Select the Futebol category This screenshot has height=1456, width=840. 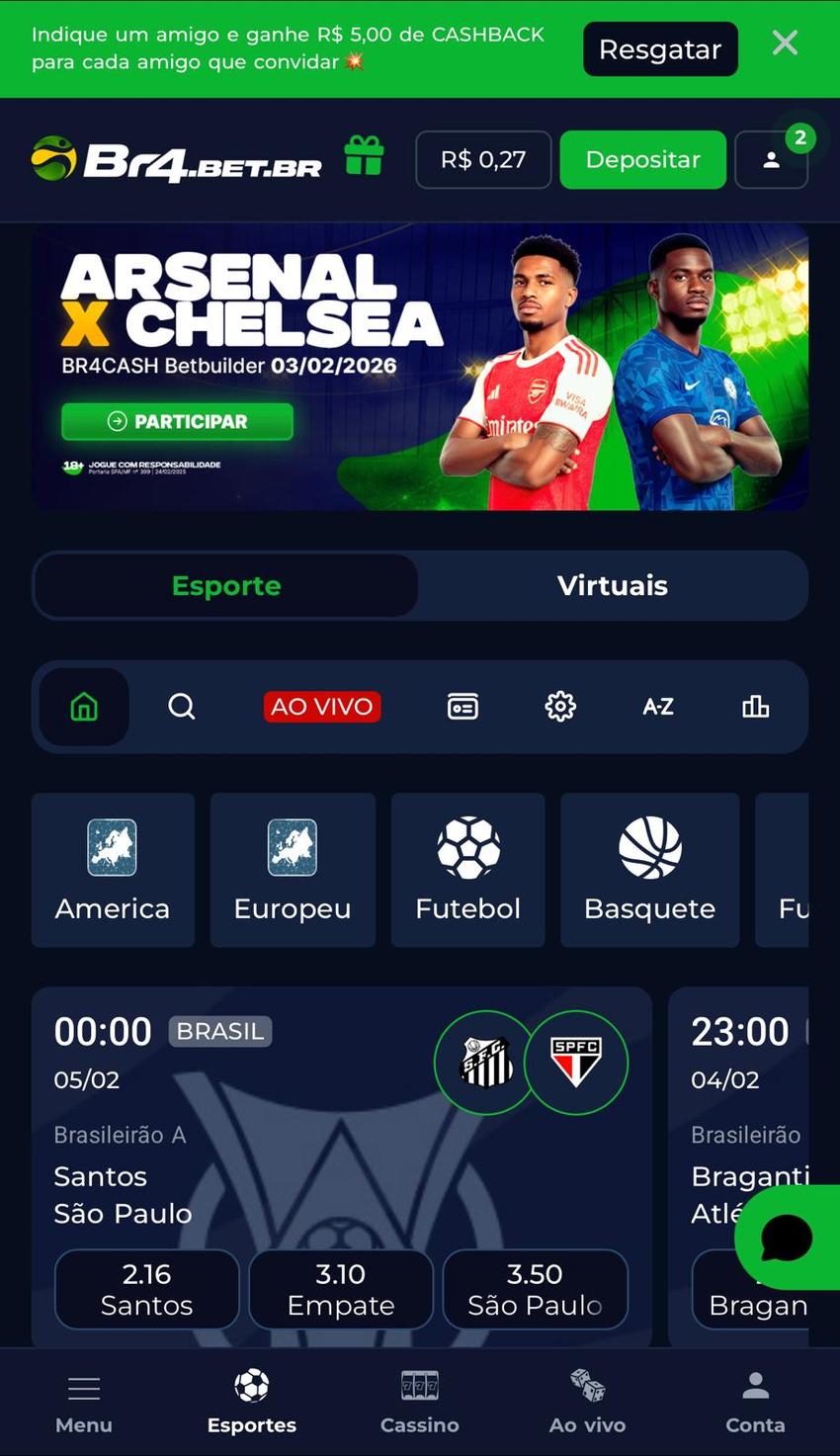click(467, 870)
